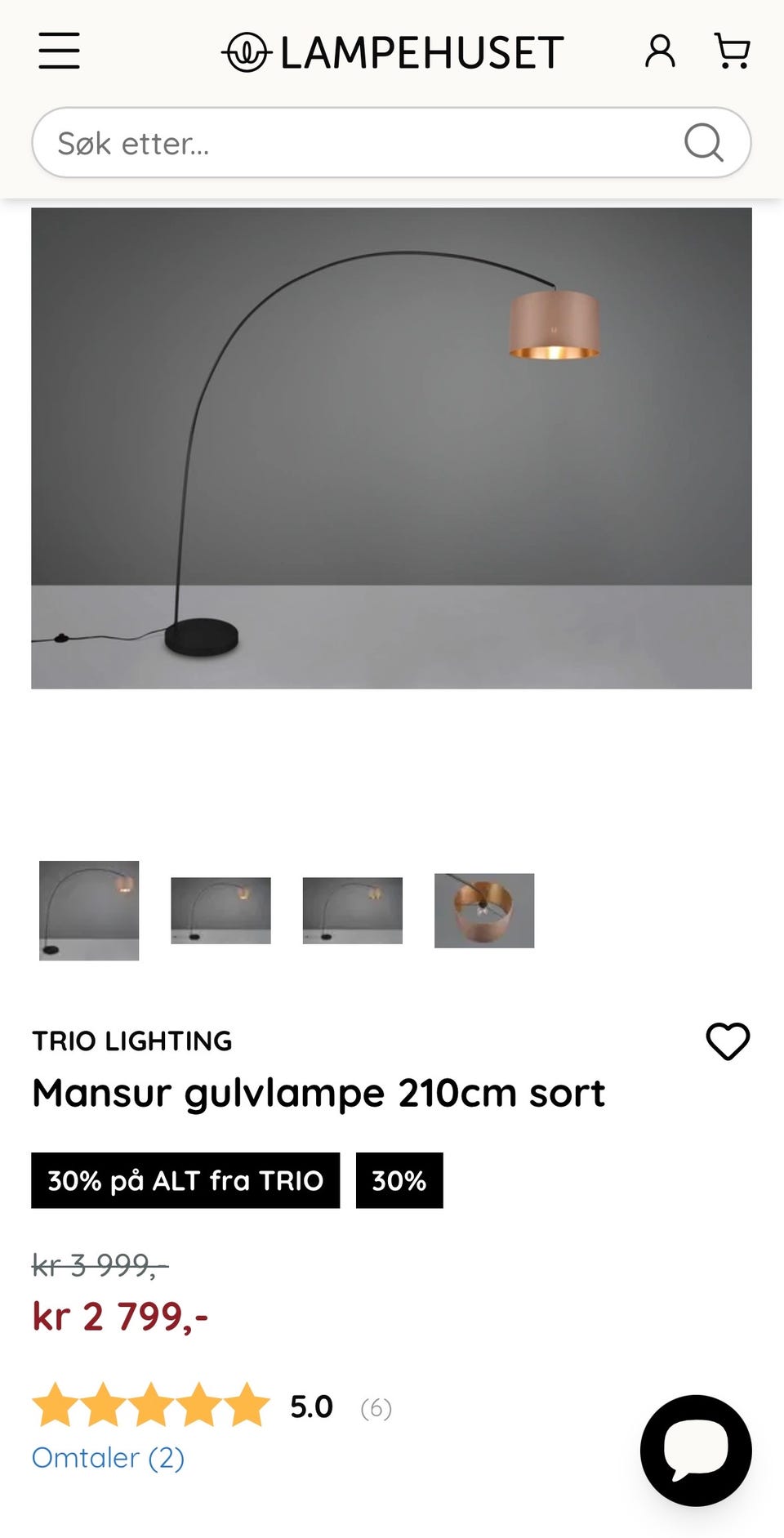
Task: Click the 30% på ALT fra TRIO badge
Action: (185, 1179)
